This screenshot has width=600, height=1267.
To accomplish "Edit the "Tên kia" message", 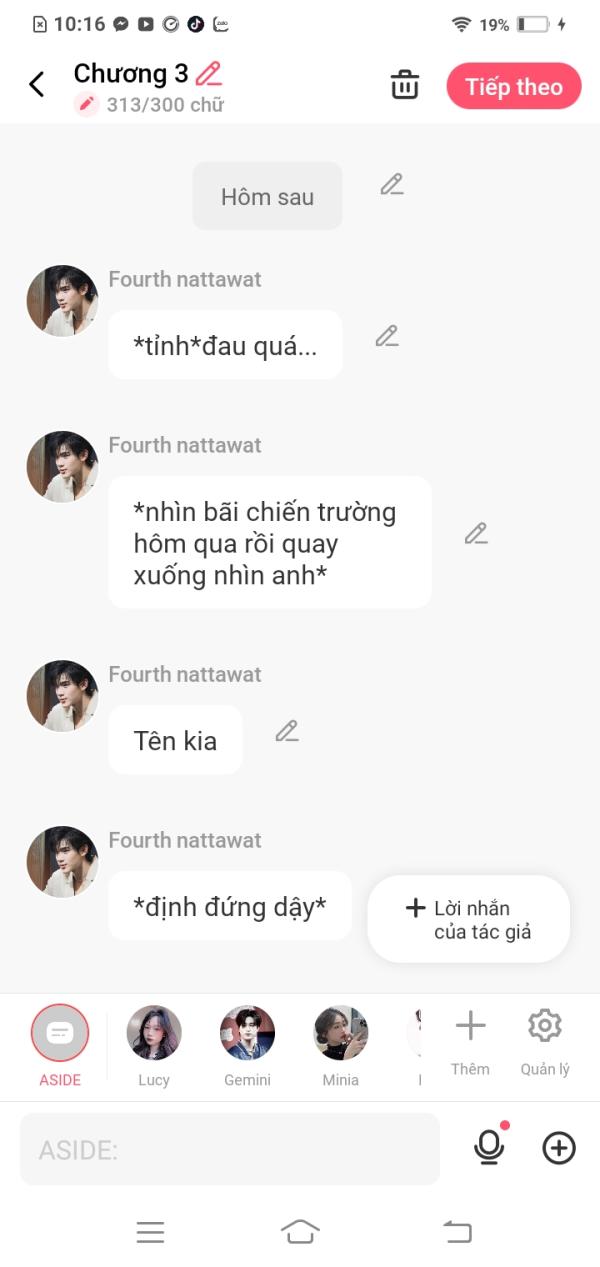I will pos(287,731).
